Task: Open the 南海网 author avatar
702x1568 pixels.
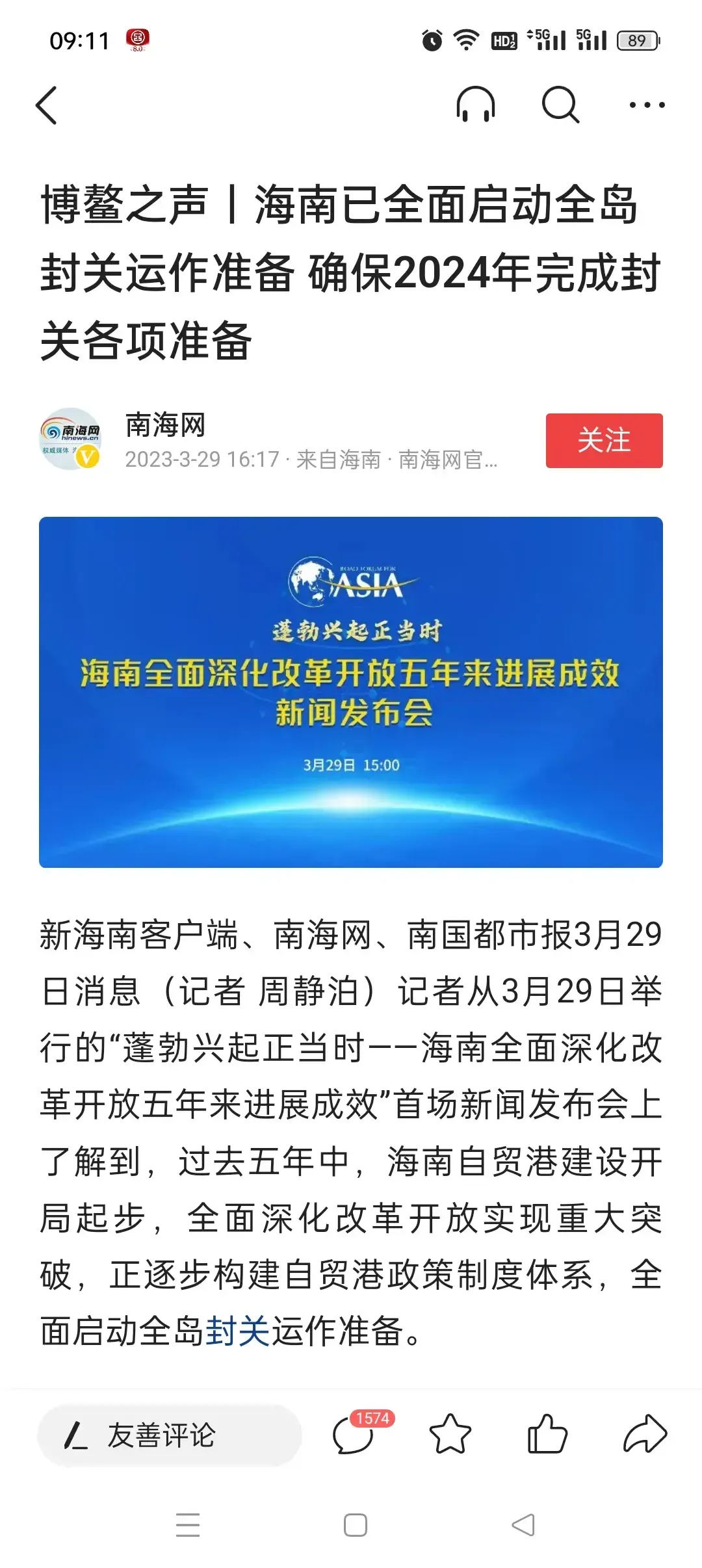Action: pyautogui.click(x=70, y=439)
